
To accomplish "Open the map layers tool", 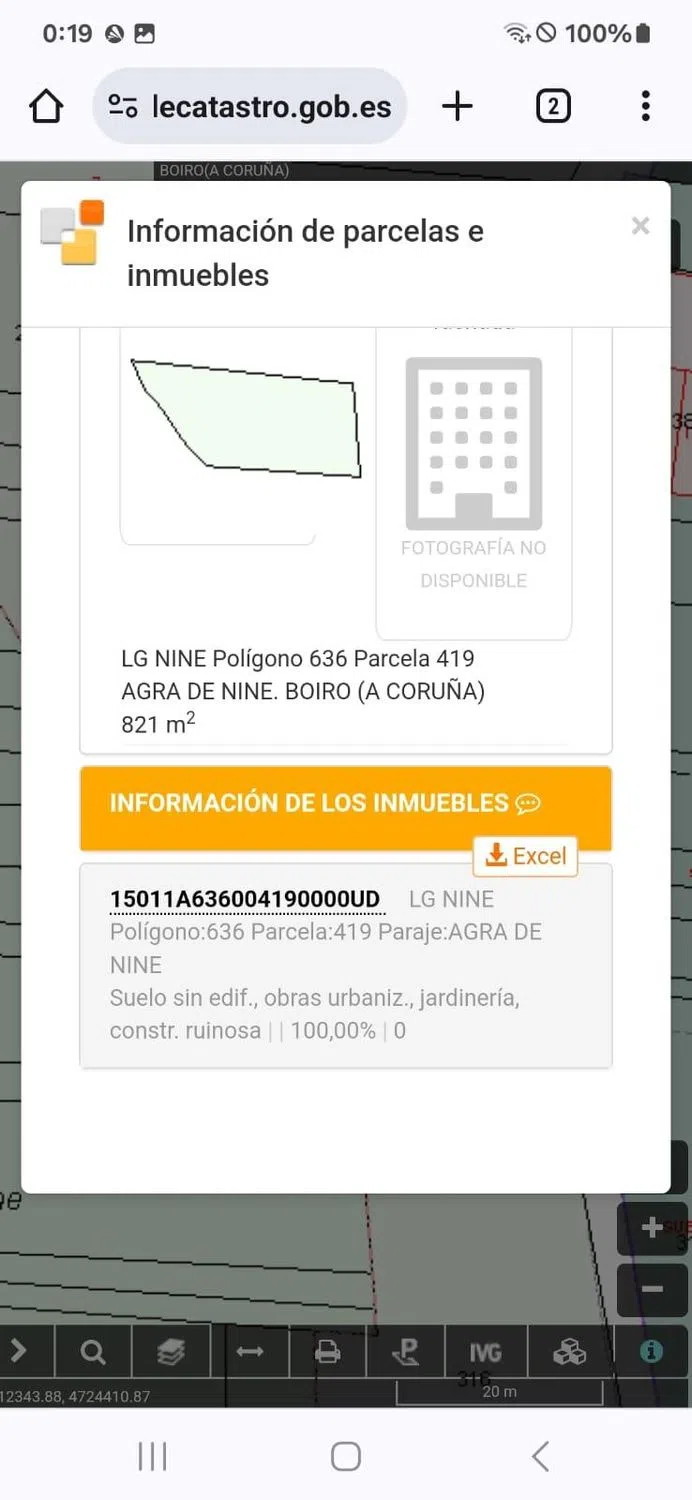I will point(171,1352).
